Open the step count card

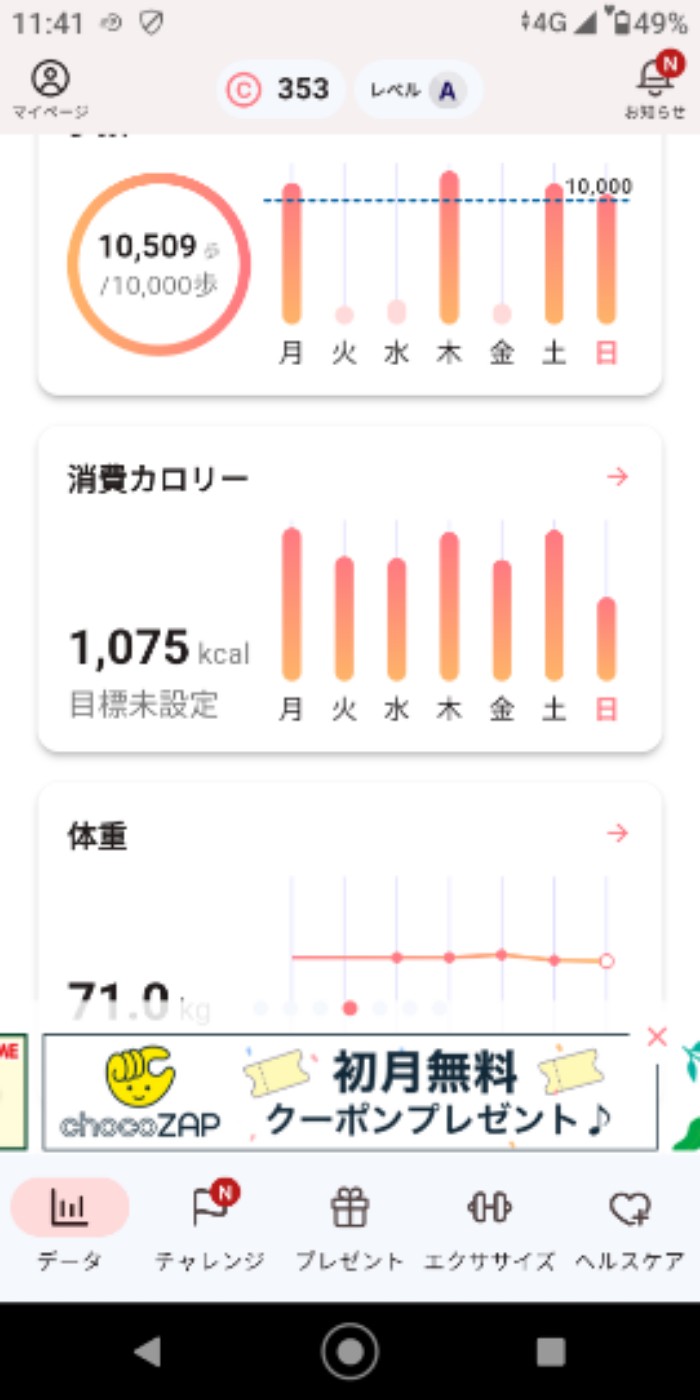click(350, 262)
